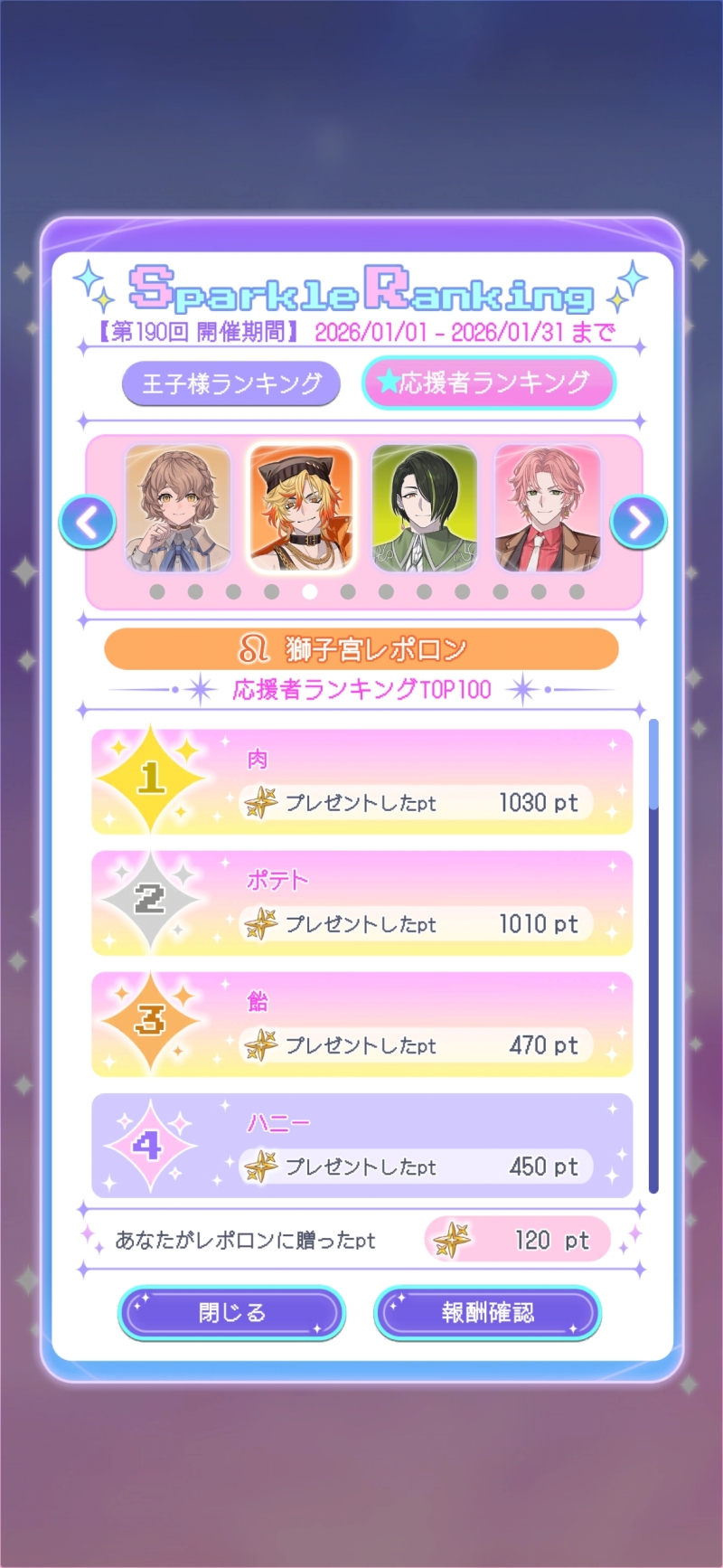View rank 4 supporter ハニー's entry
This screenshot has width=723, height=1568.
coord(361,1146)
